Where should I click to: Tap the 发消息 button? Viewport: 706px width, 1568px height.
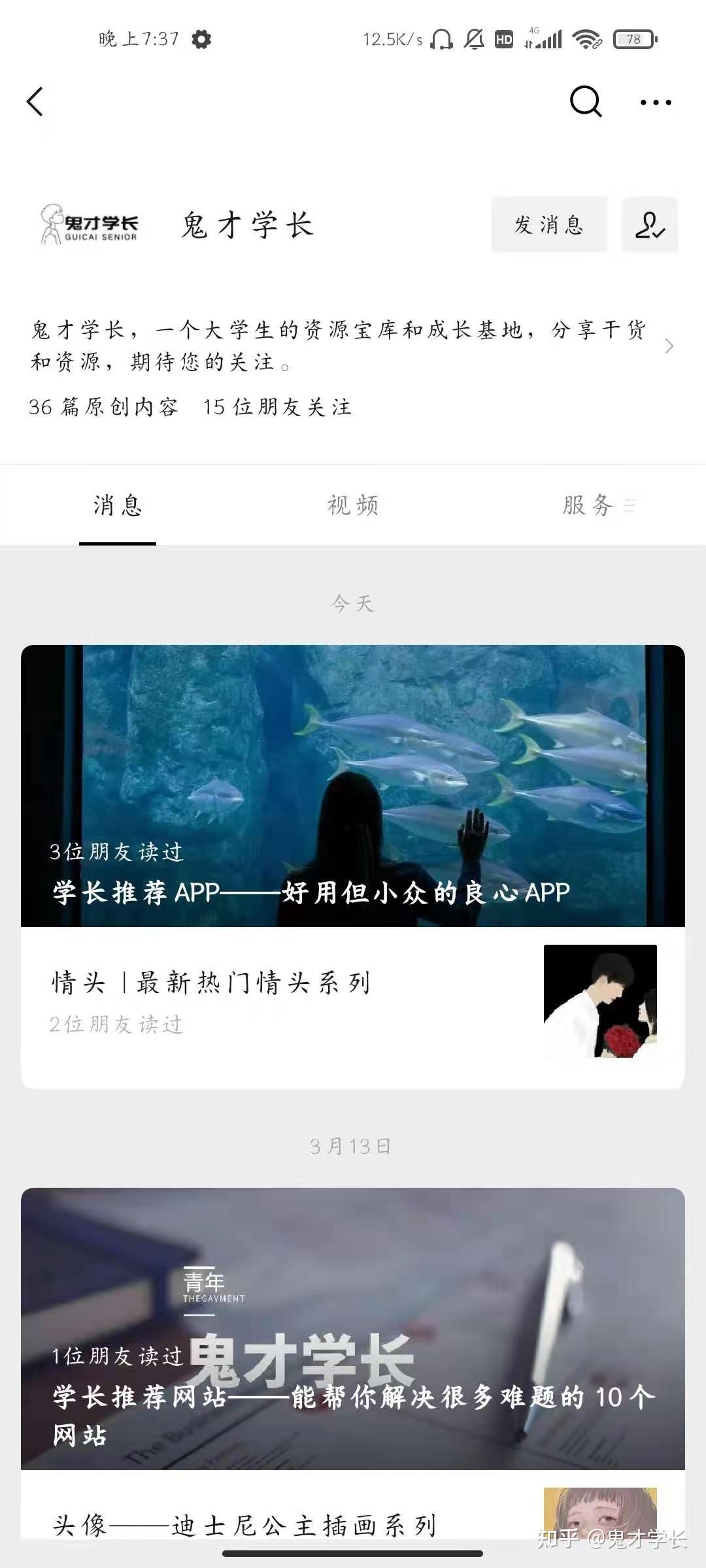549,225
